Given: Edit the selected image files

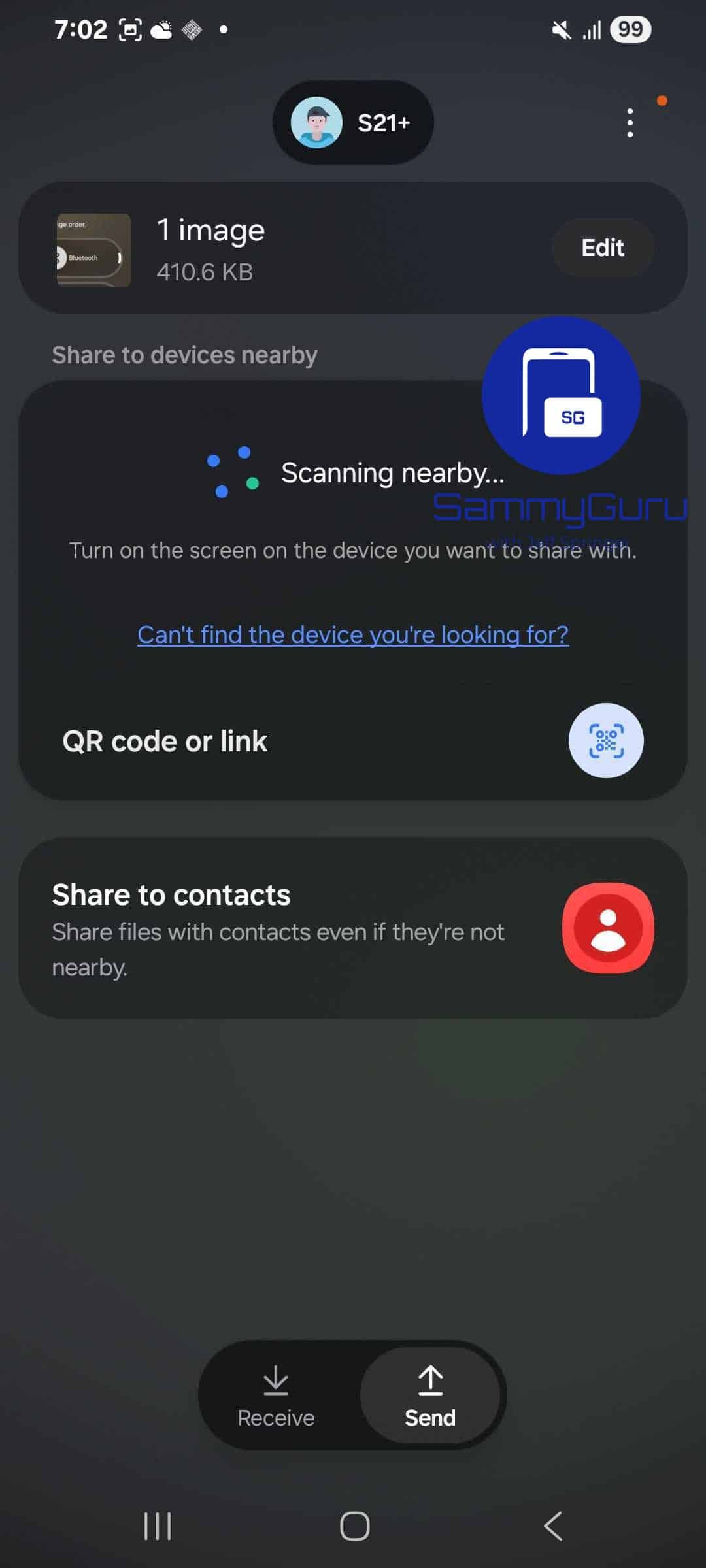Looking at the screenshot, I should click(602, 248).
